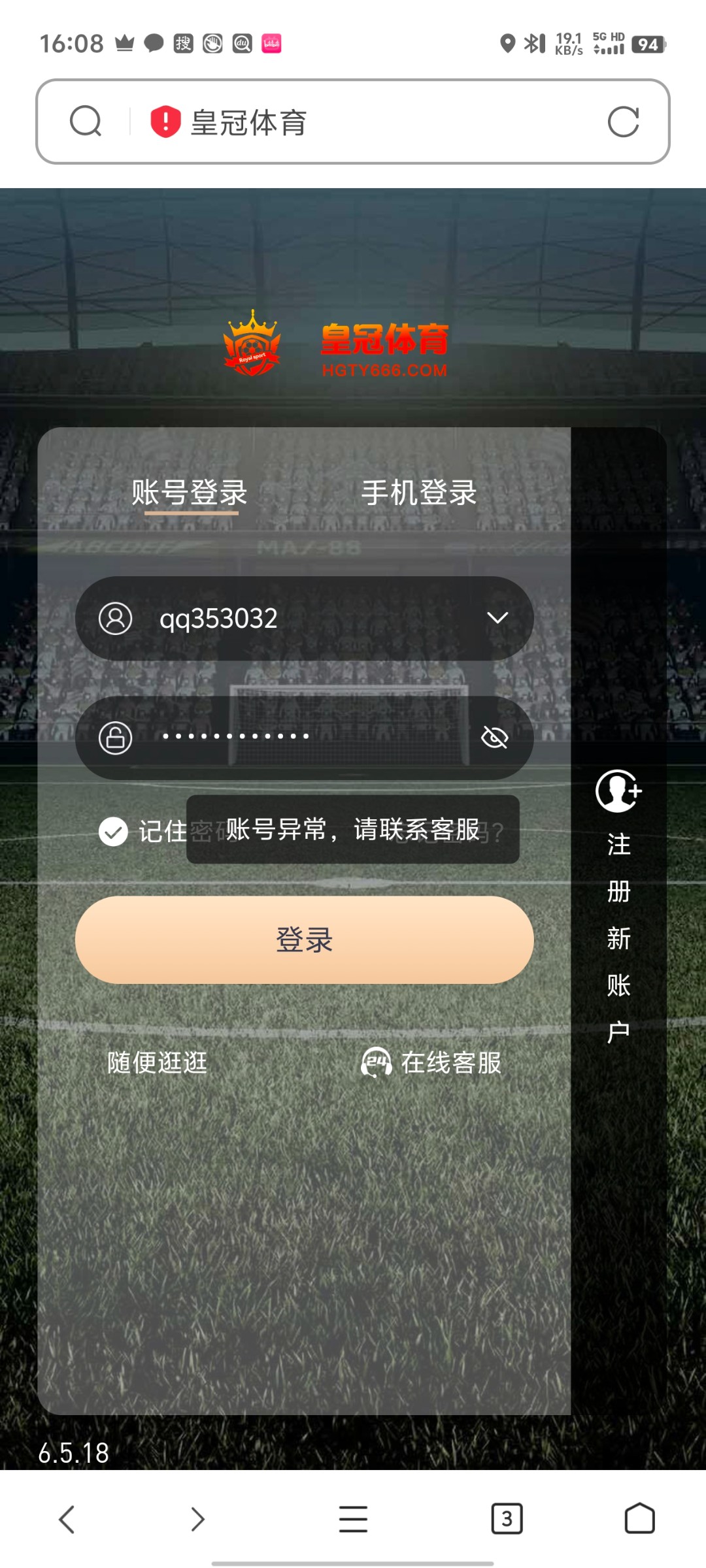Image resolution: width=706 pixels, height=1568 pixels.
Task: Uncheck the 记住密码 checkbox
Action: [113, 832]
